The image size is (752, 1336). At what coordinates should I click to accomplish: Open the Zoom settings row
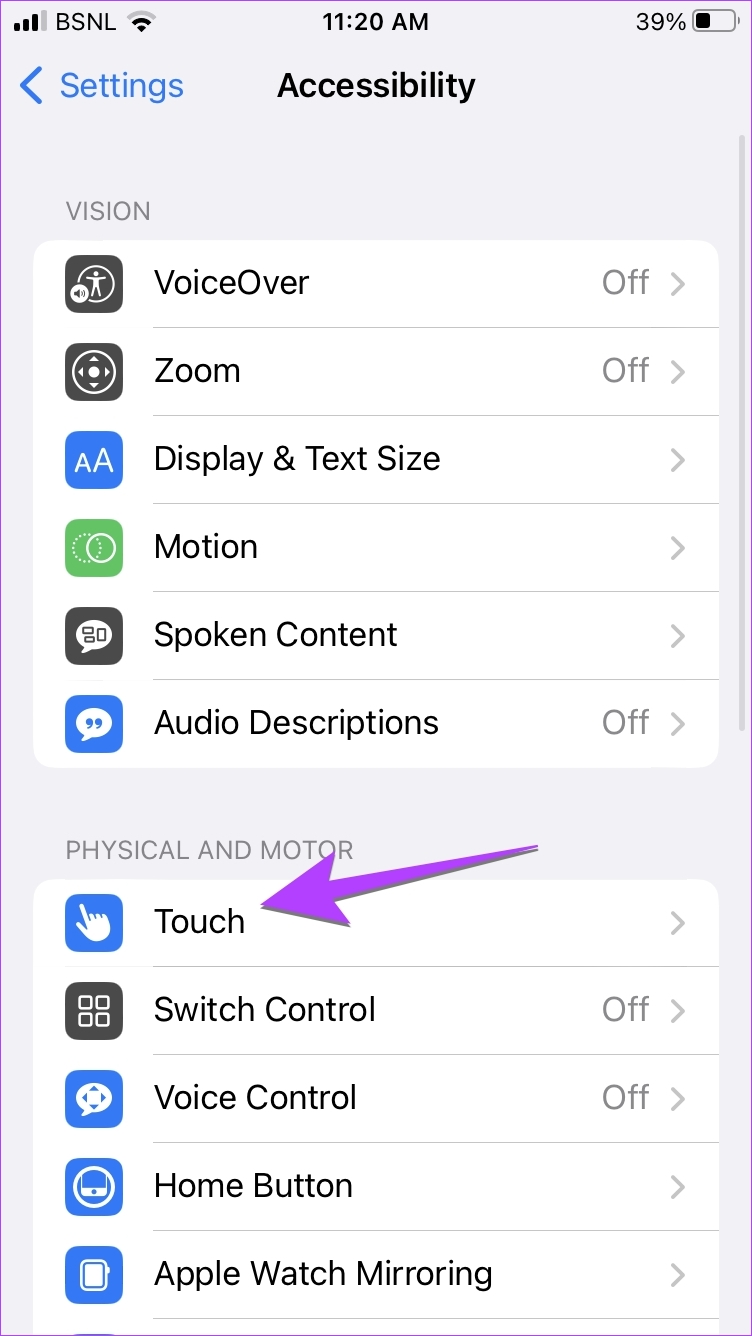[x=376, y=371]
